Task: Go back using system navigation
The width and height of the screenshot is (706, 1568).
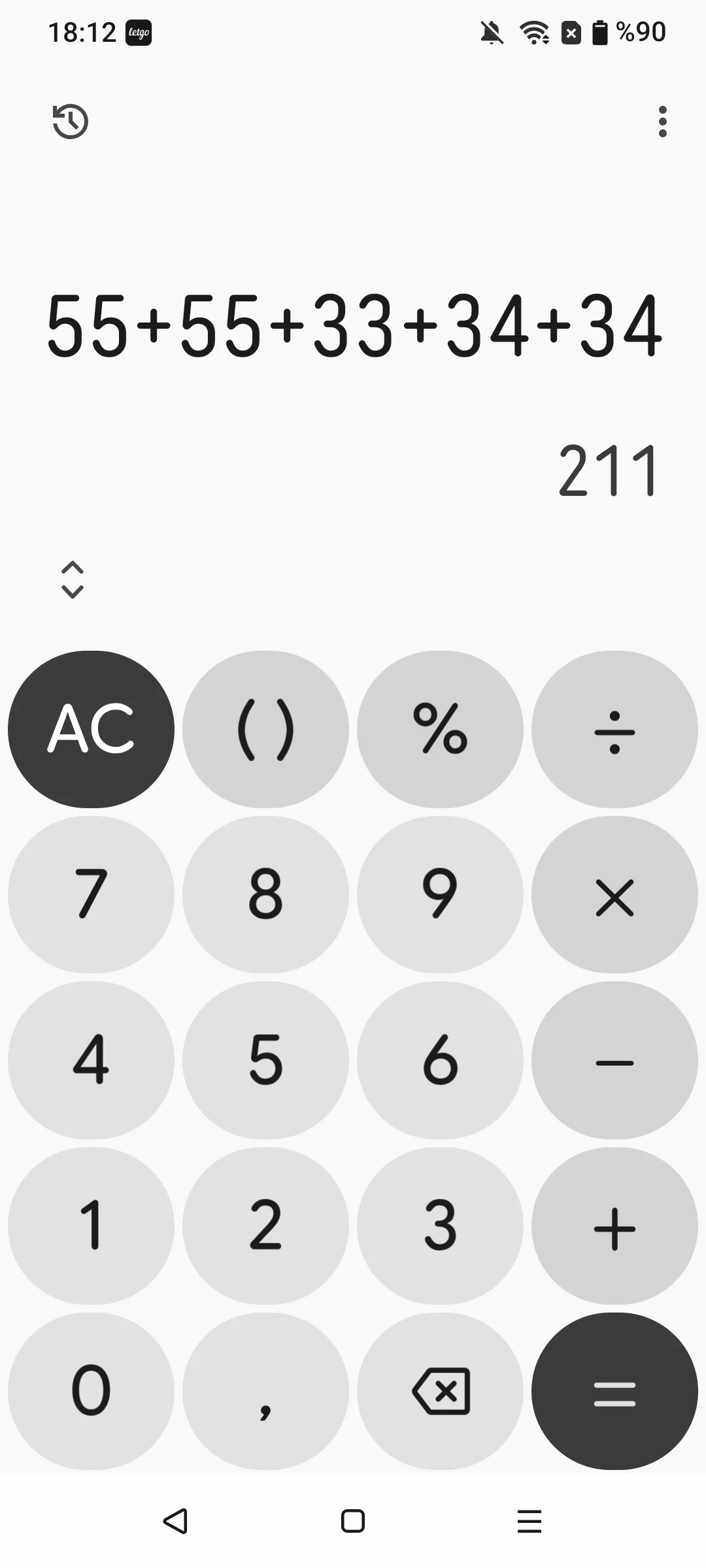Action: click(x=175, y=1521)
